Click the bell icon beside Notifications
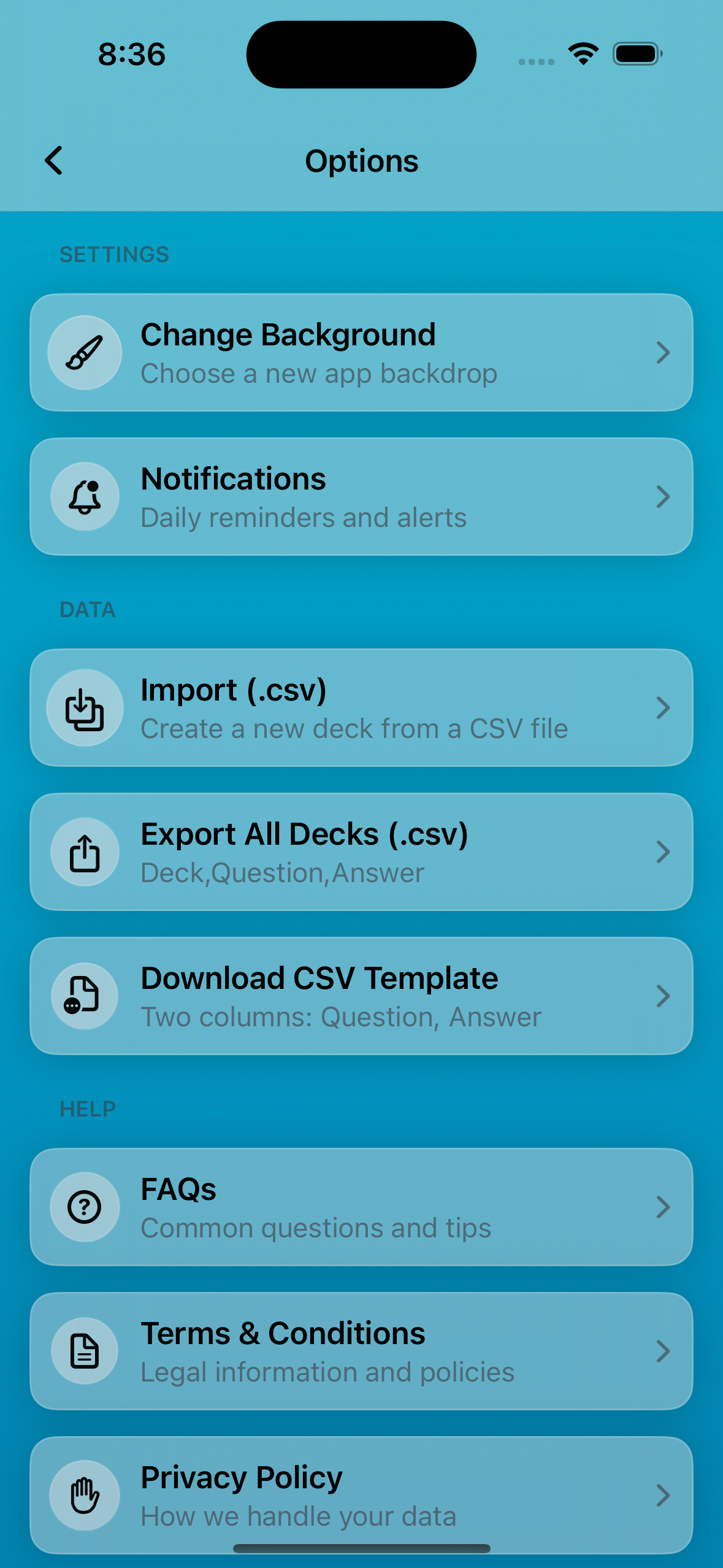Viewport: 723px width, 1568px height. pyautogui.click(x=85, y=496)
